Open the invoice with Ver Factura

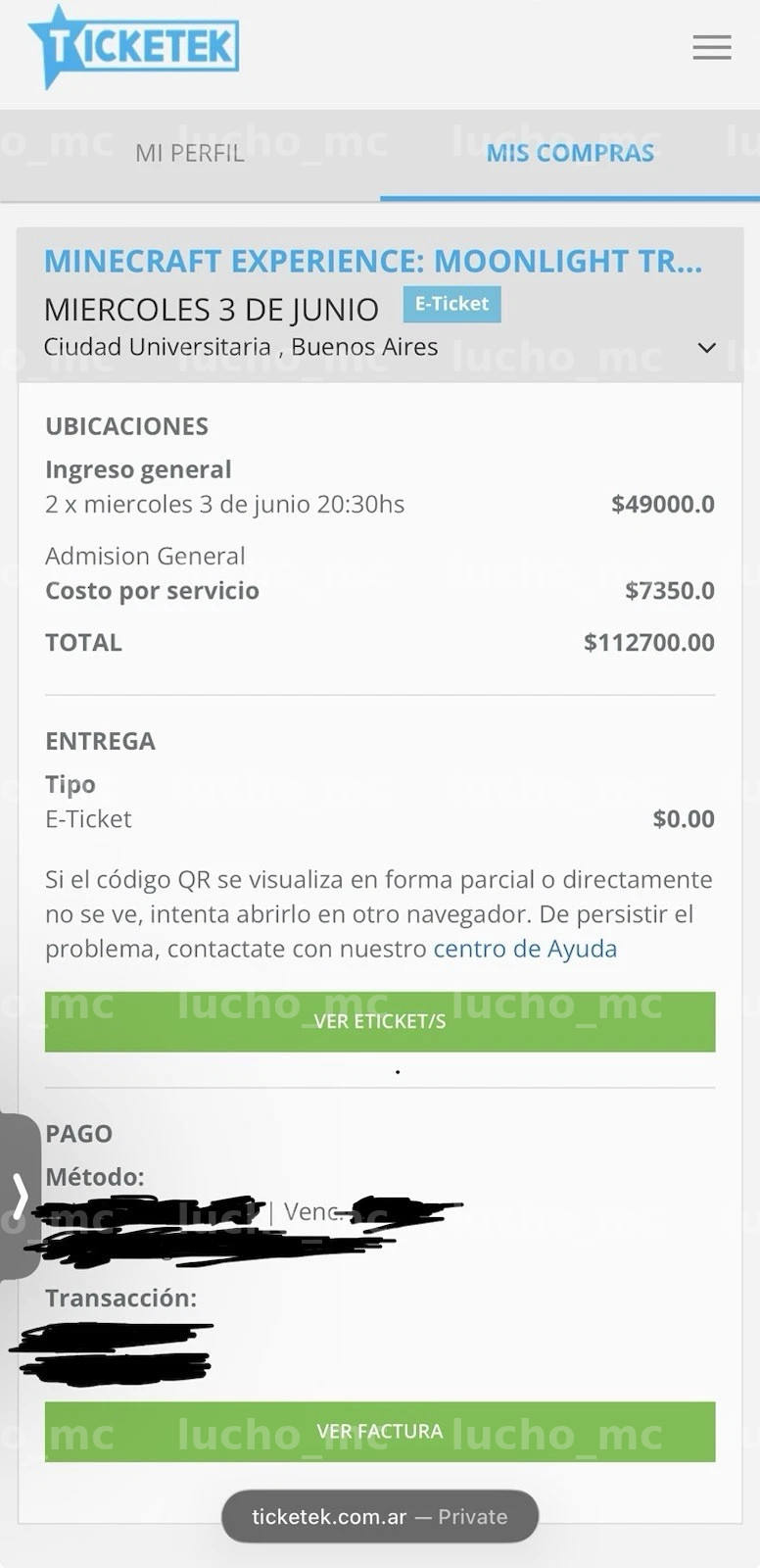pos(380,1432)
